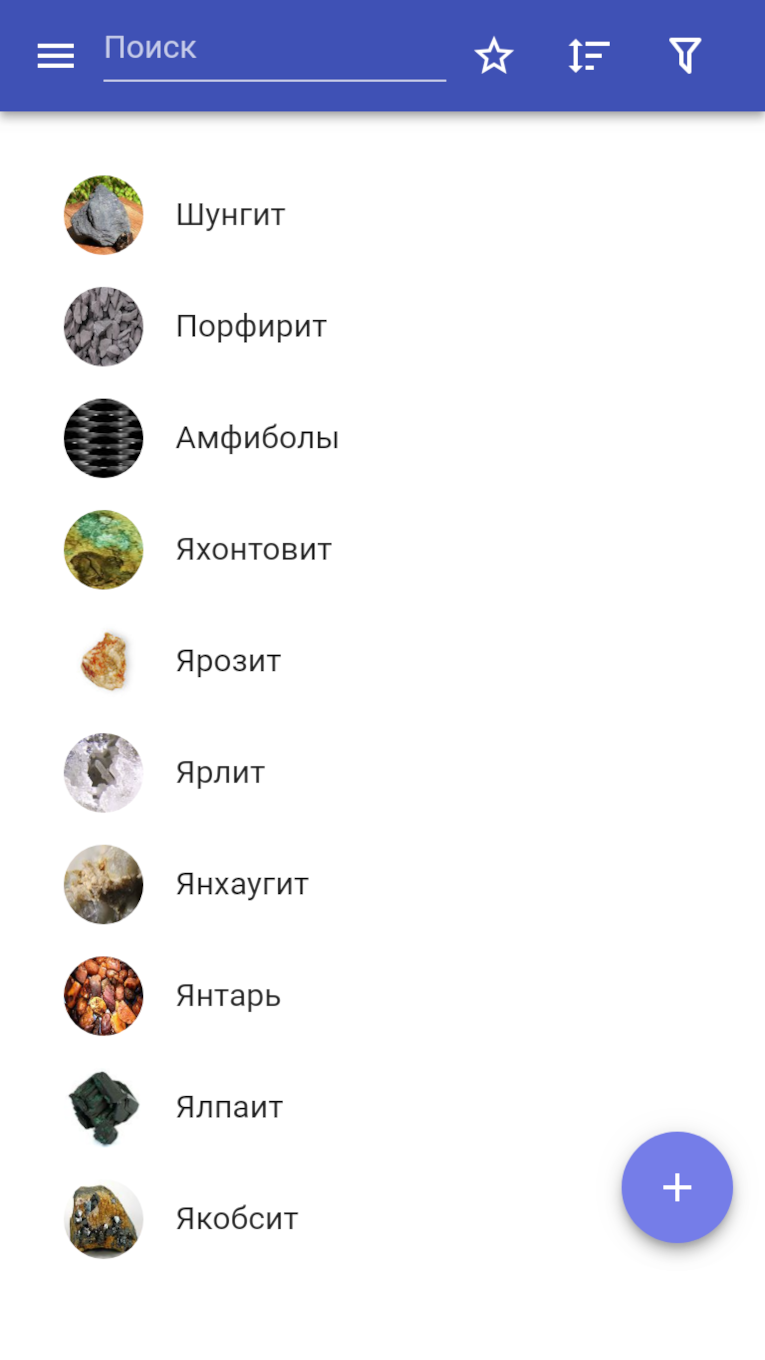The width and height of the screenshot is (765, 1360).
Task: Tap the Поиск search field
Action: point(274,52)
